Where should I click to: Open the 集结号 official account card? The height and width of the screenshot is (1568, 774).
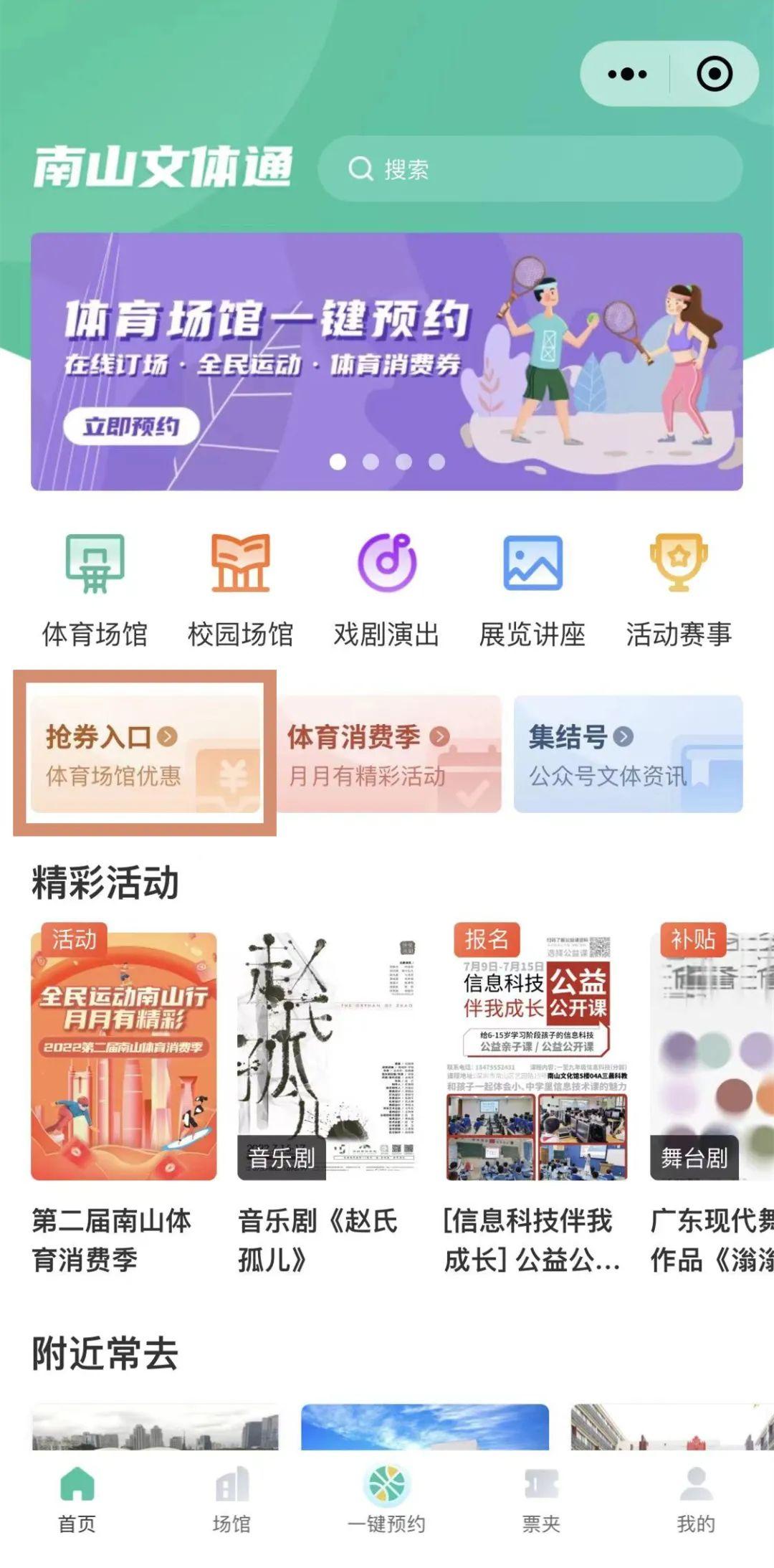[x=628, y=754]
